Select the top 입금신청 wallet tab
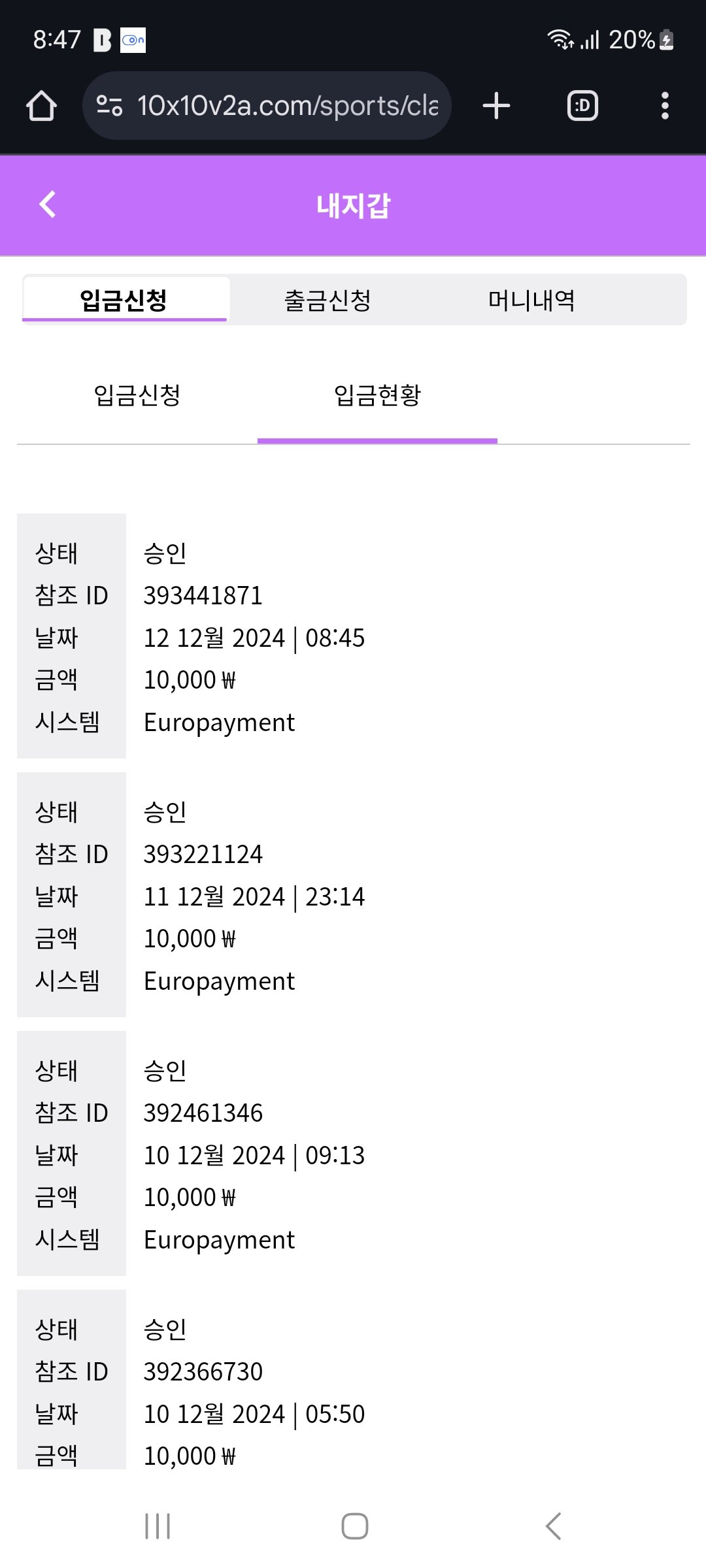The width and height of the screenshot is (706, 1568). 124,301
